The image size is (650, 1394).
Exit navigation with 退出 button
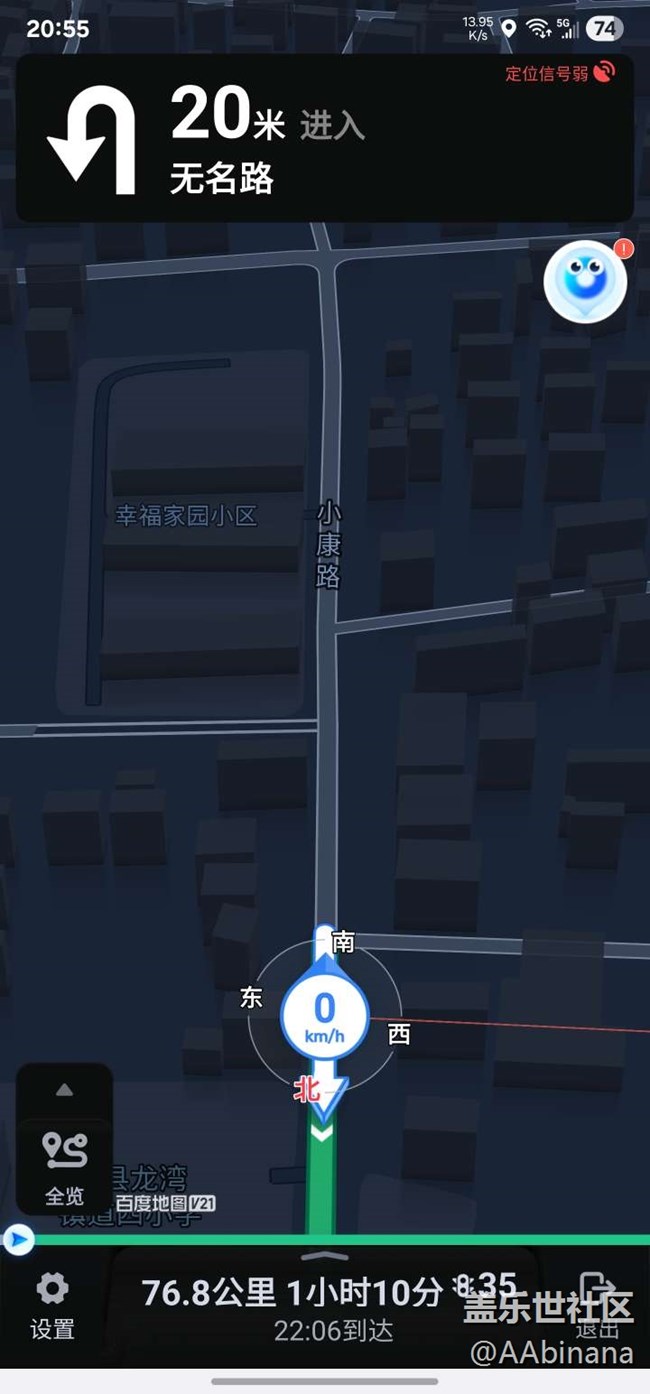click(598, 1305)
